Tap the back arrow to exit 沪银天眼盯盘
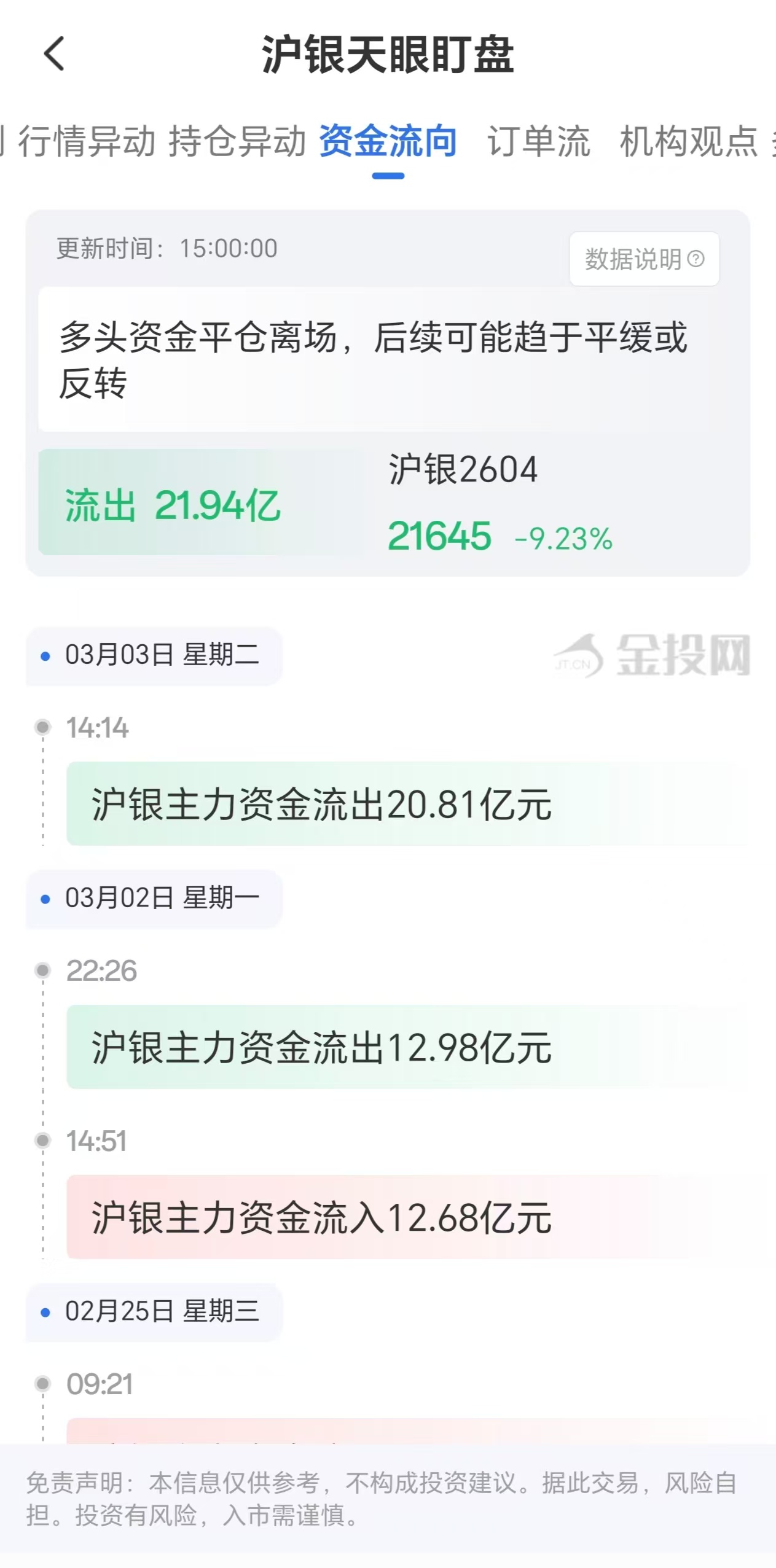 pyautogui.click(x=55, y=54)
